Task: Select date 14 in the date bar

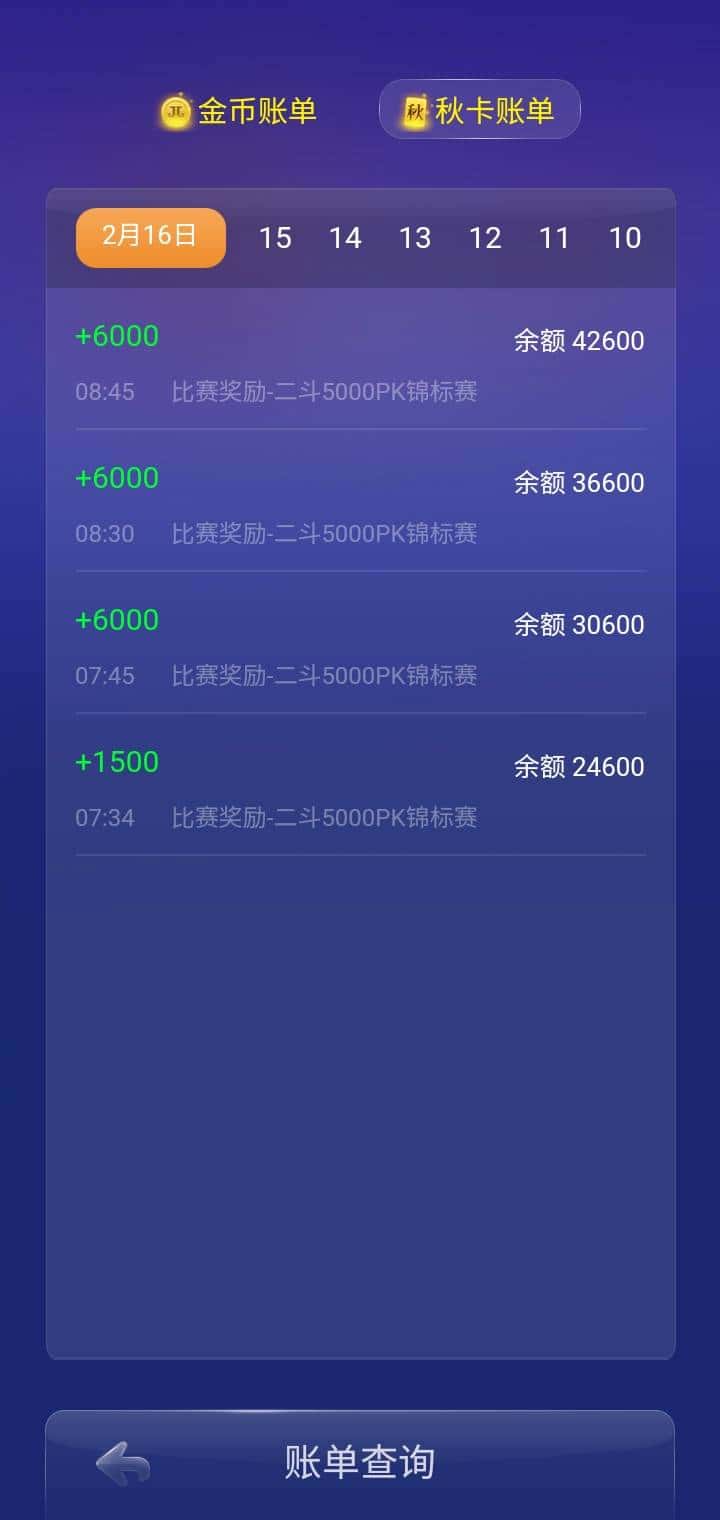Action: (x=346, y=238)
